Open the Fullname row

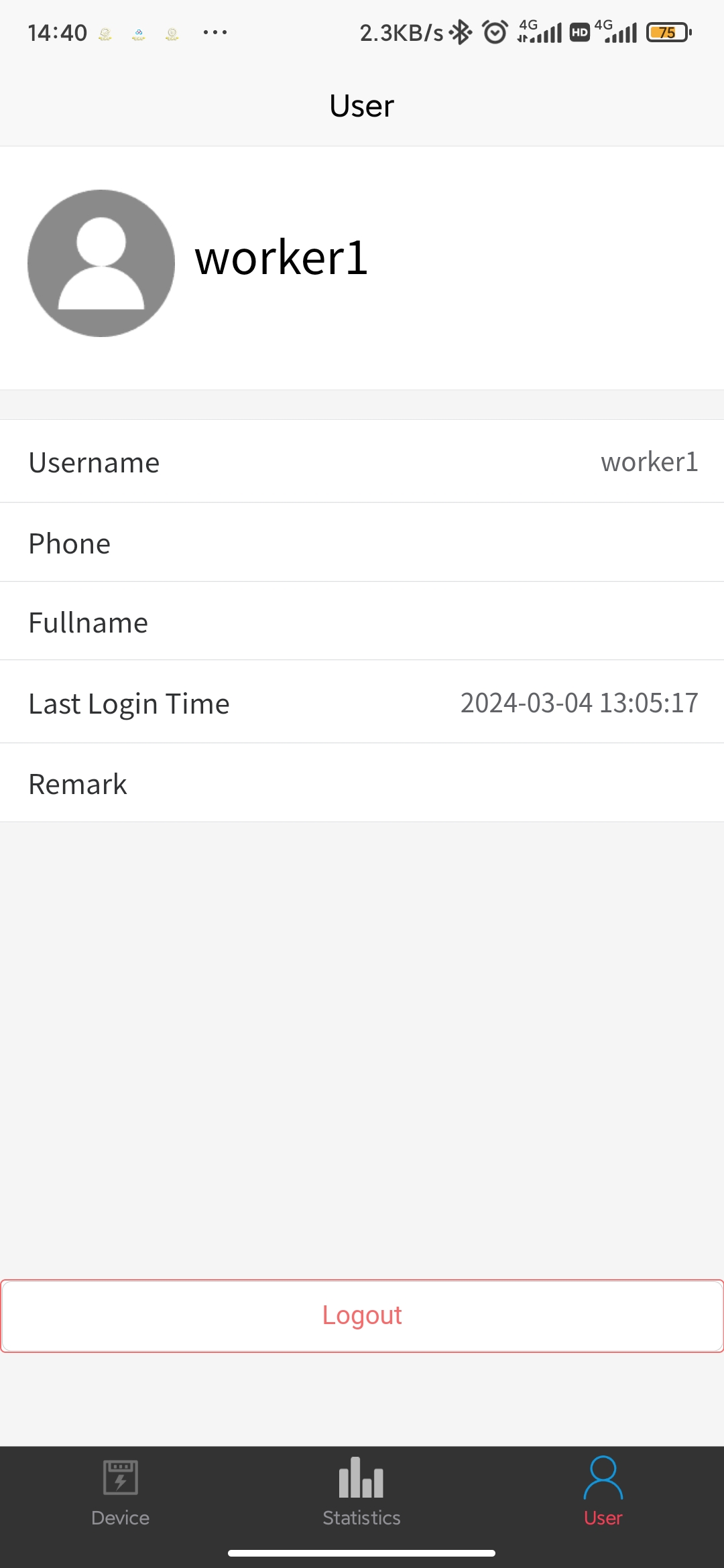(x=362, y=622)
